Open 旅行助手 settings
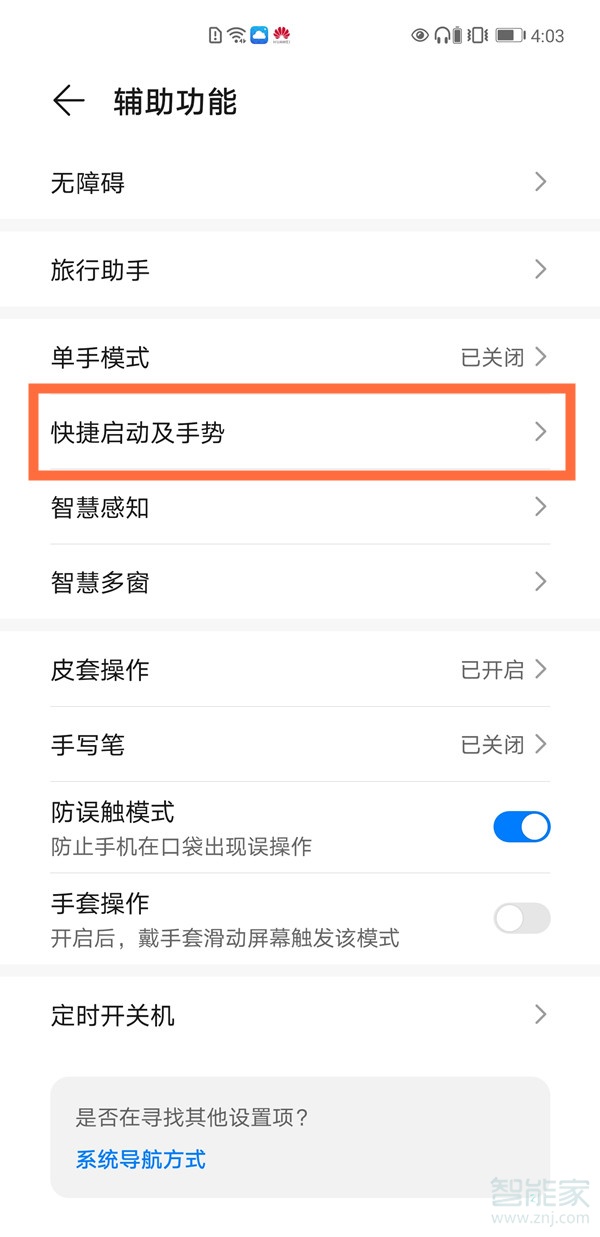 [x=300, y=270]
